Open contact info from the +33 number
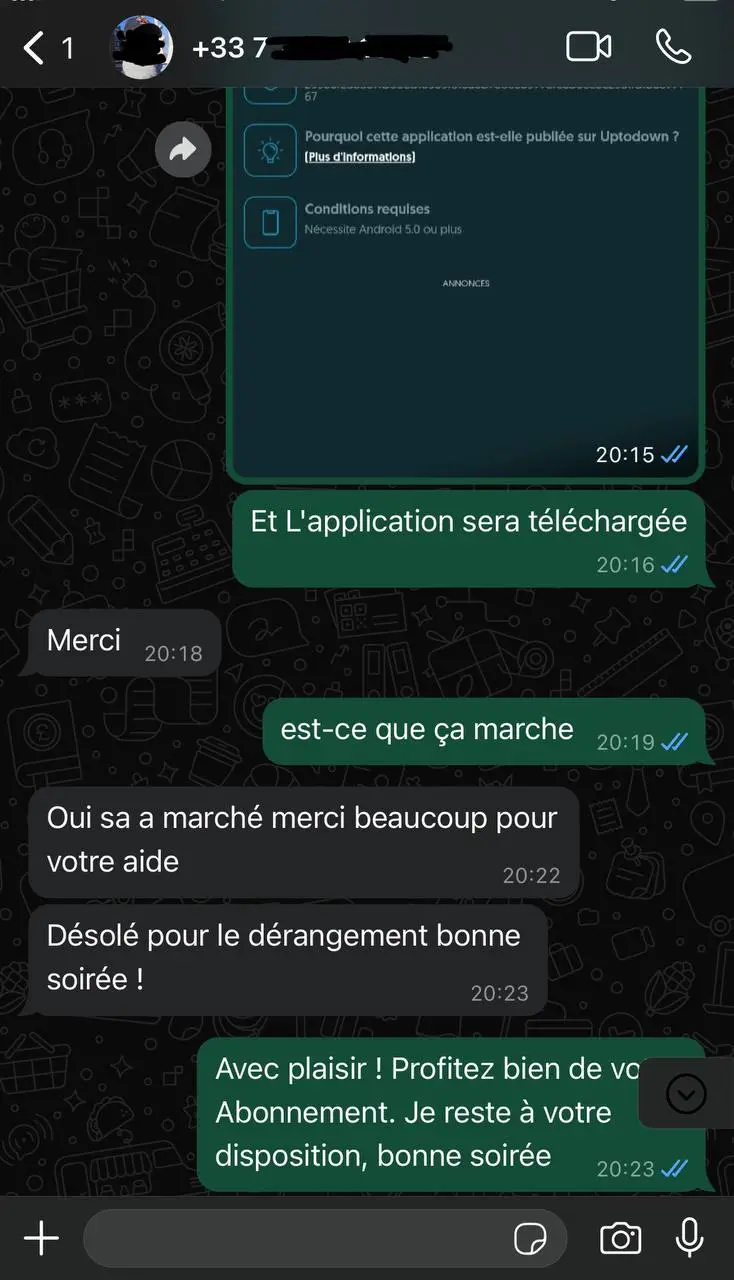Screen dimensions: 734x1280 (x=320, y=47)
